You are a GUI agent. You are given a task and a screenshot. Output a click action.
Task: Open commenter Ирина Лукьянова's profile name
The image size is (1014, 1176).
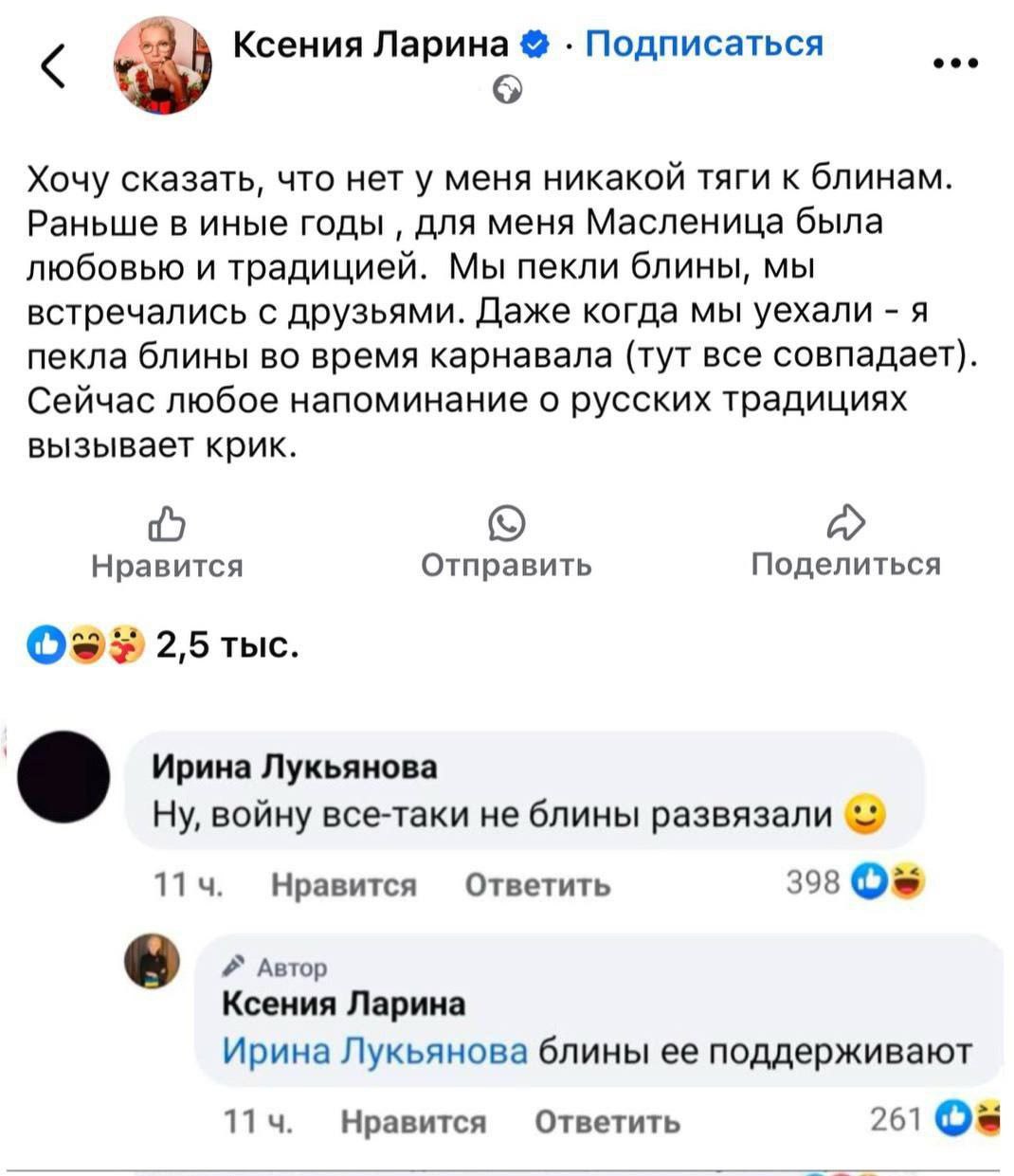[x=296, y=766]
